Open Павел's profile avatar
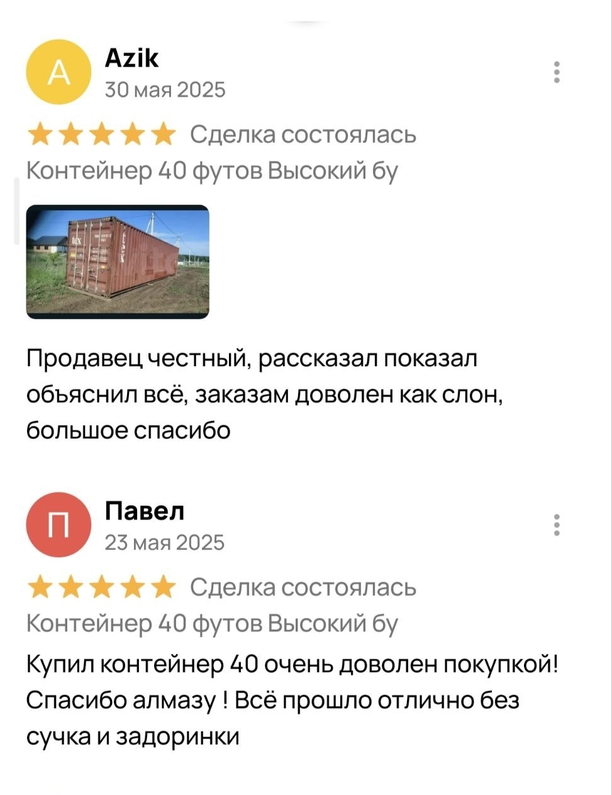The width and height of the screenshot is (612, 795). (x=59, y=526)
